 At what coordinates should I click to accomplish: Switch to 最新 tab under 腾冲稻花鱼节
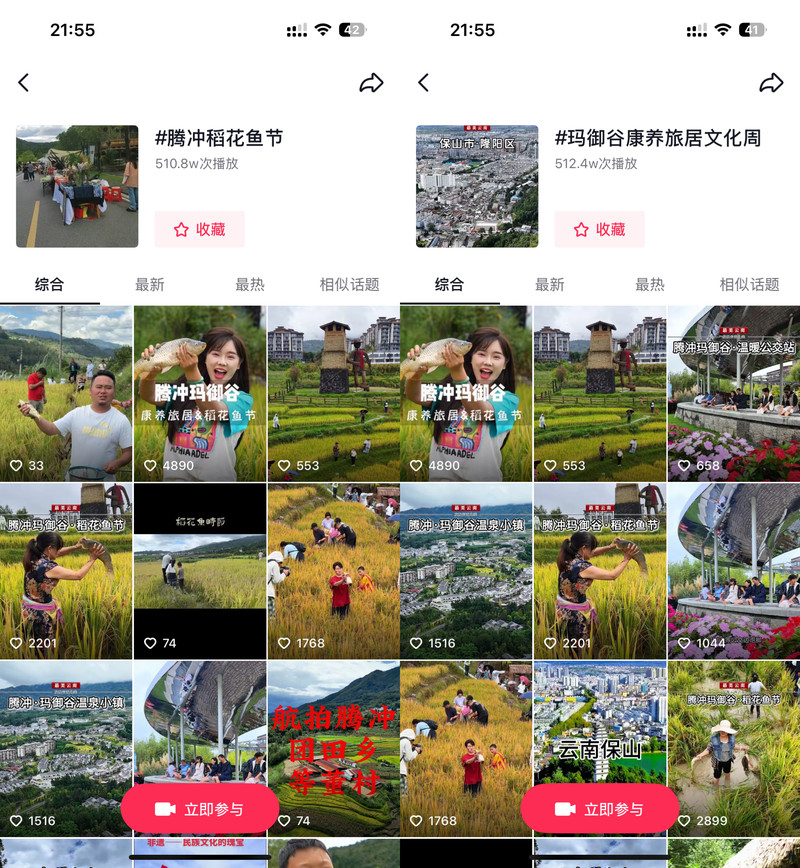[x=150, y=284]
